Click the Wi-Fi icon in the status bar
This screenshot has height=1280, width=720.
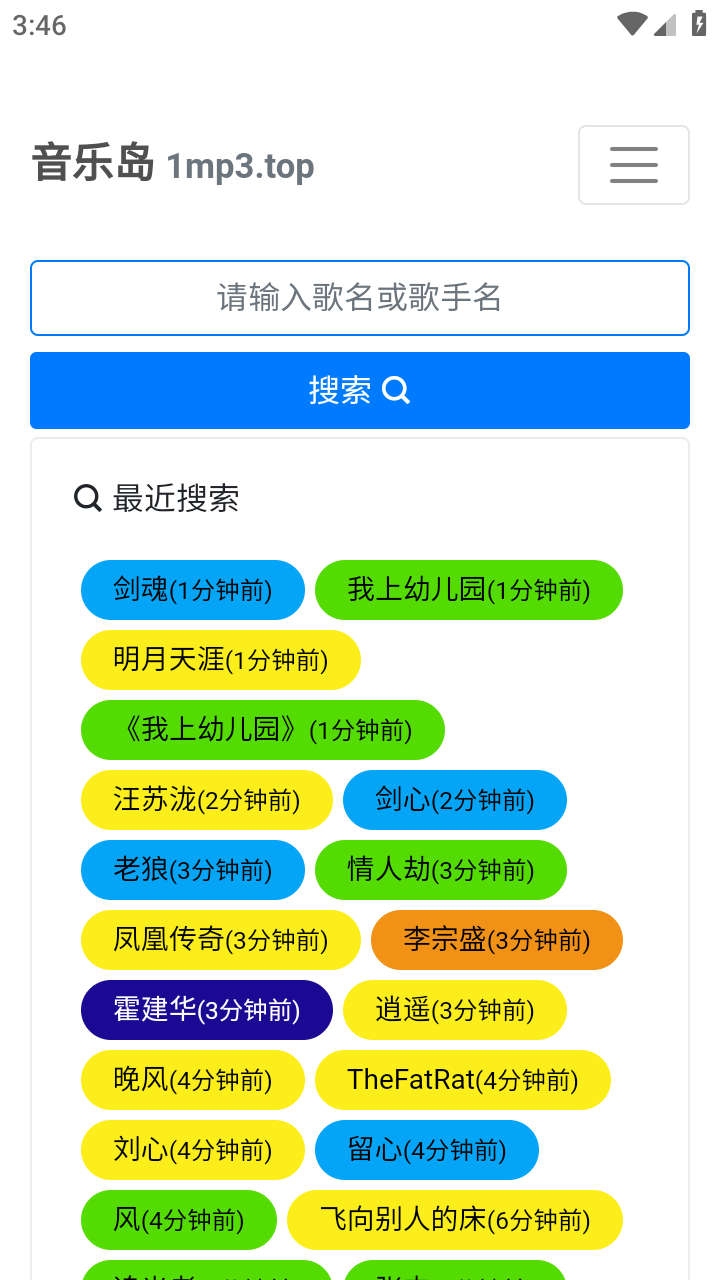[x=631, y=25]
